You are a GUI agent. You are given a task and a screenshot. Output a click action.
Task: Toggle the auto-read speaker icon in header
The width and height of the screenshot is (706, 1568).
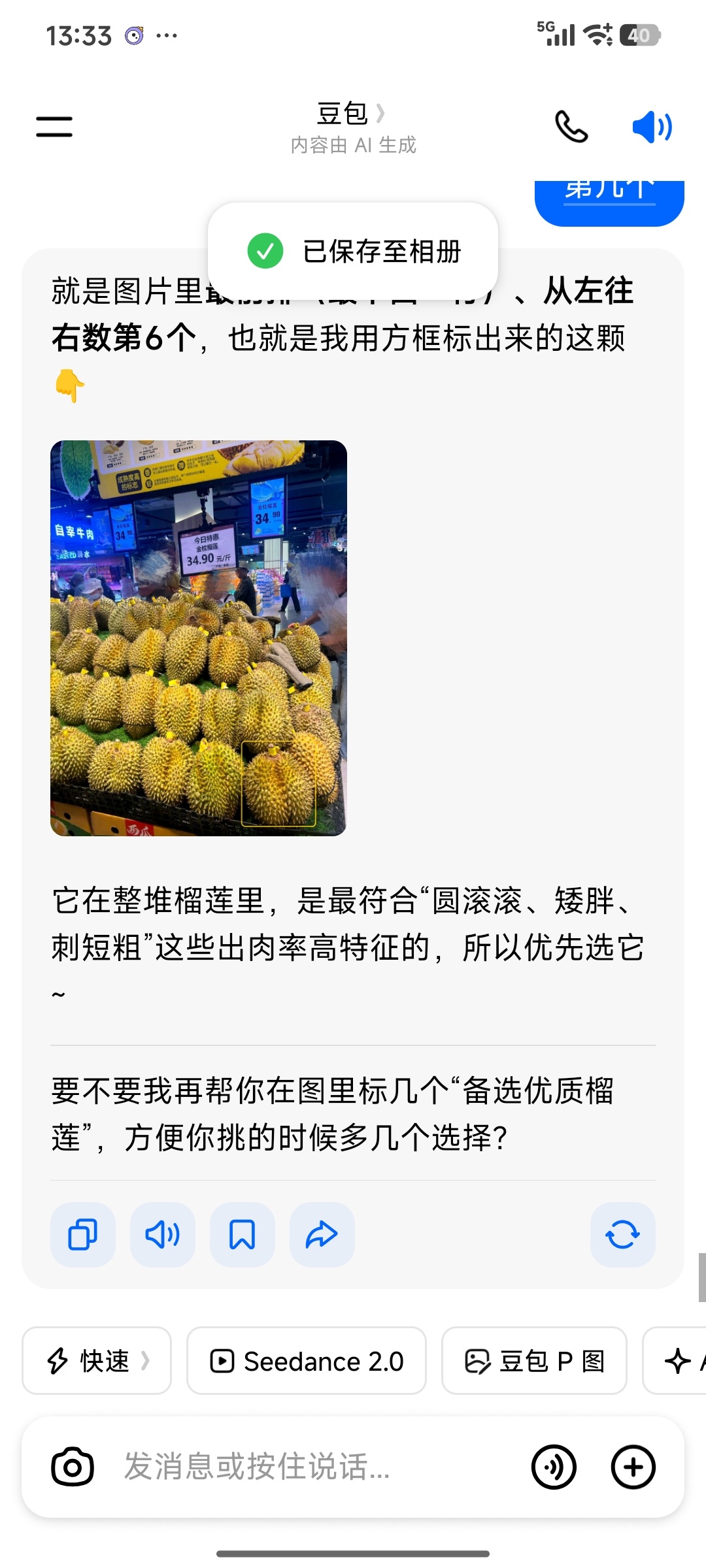coord(652,127)
